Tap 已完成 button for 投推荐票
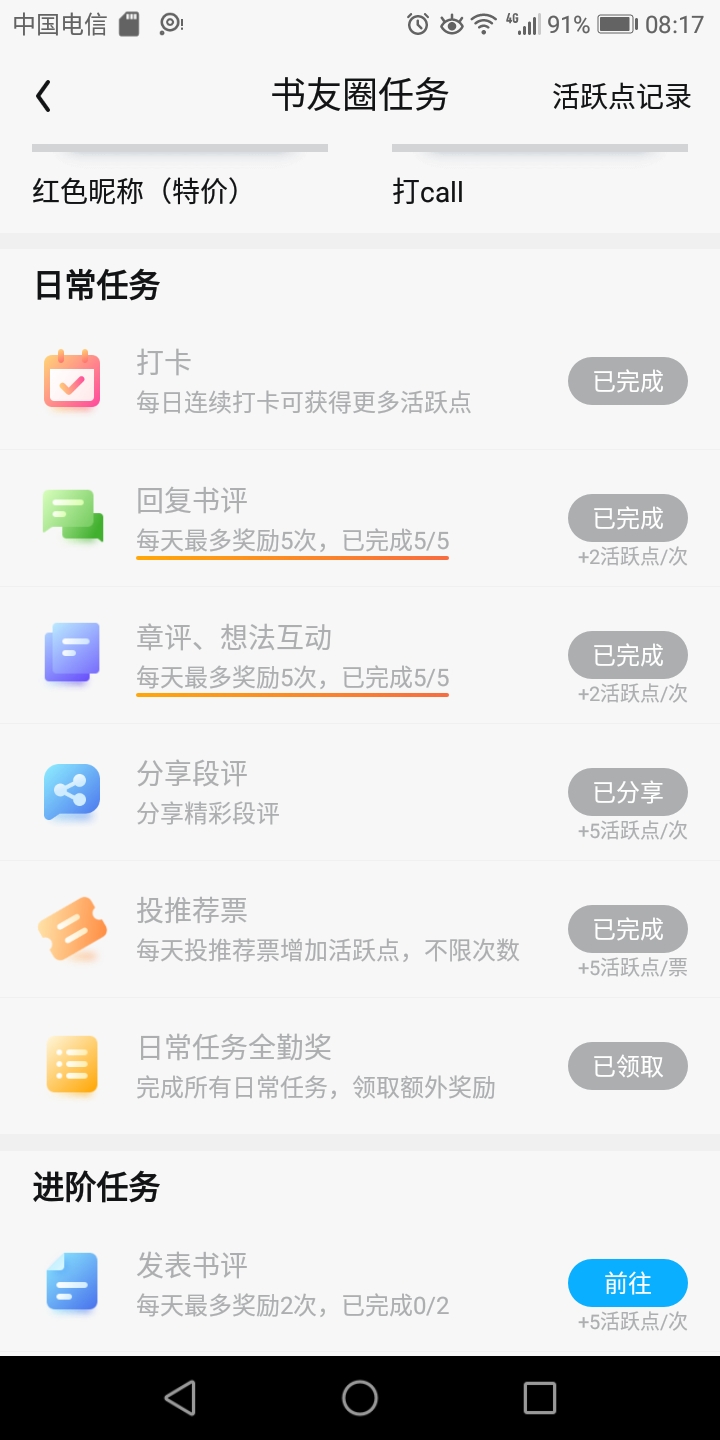Screen dimensions: 720x1440 pyautogui.click(x=628, y=929)
